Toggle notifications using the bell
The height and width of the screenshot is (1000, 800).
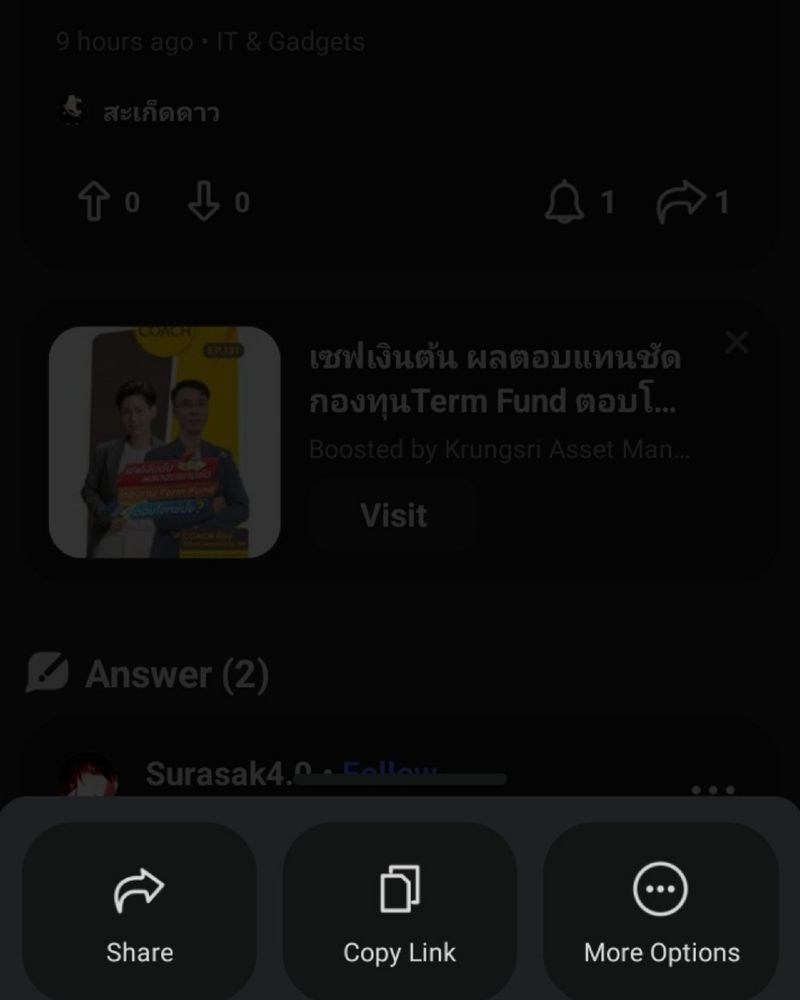click(564, 201)
